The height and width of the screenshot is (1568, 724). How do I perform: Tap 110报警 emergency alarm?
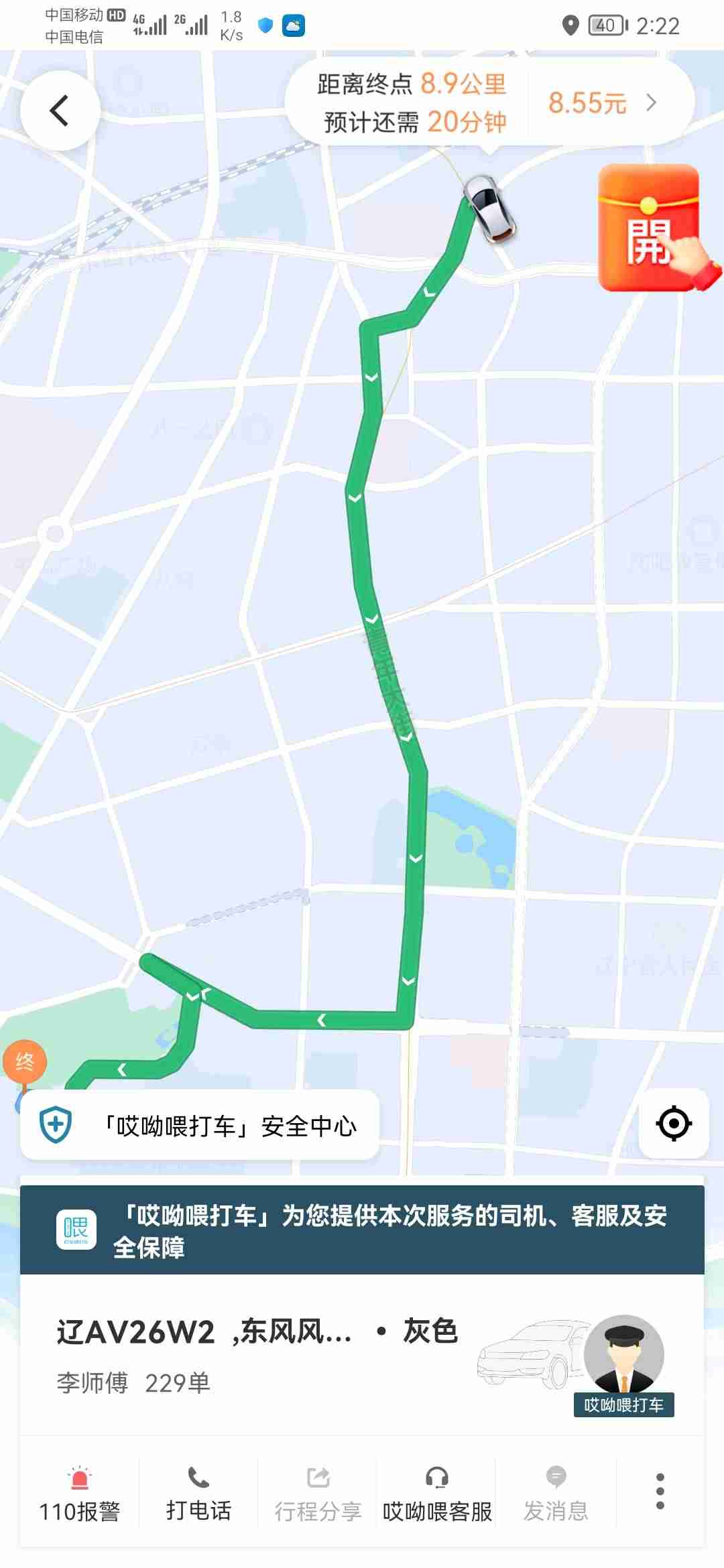point(79,1494)
